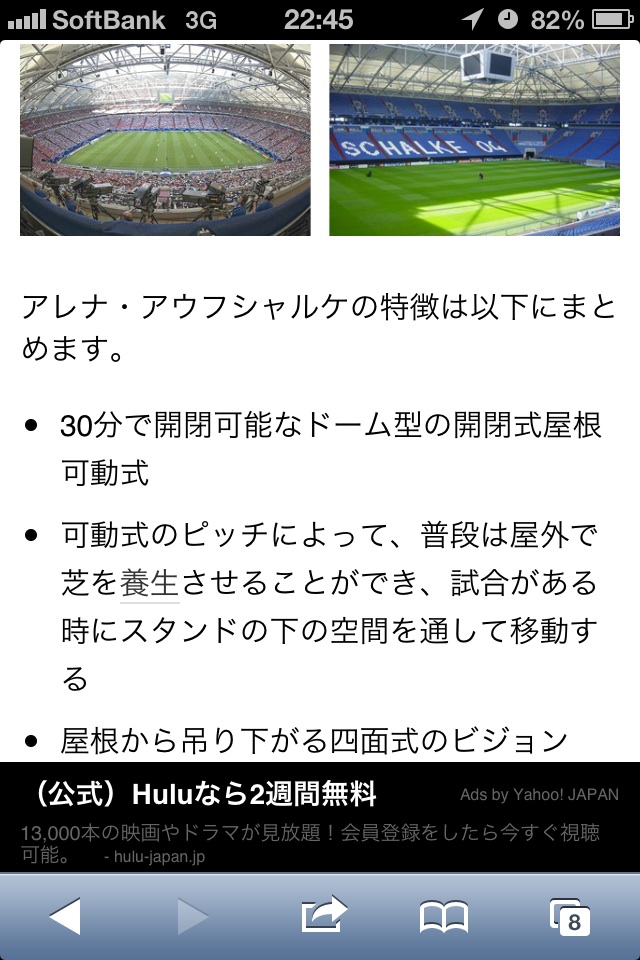Show the open tabs switcher
This screenshot has height=960, width=640.
click(x=571, y=915)
